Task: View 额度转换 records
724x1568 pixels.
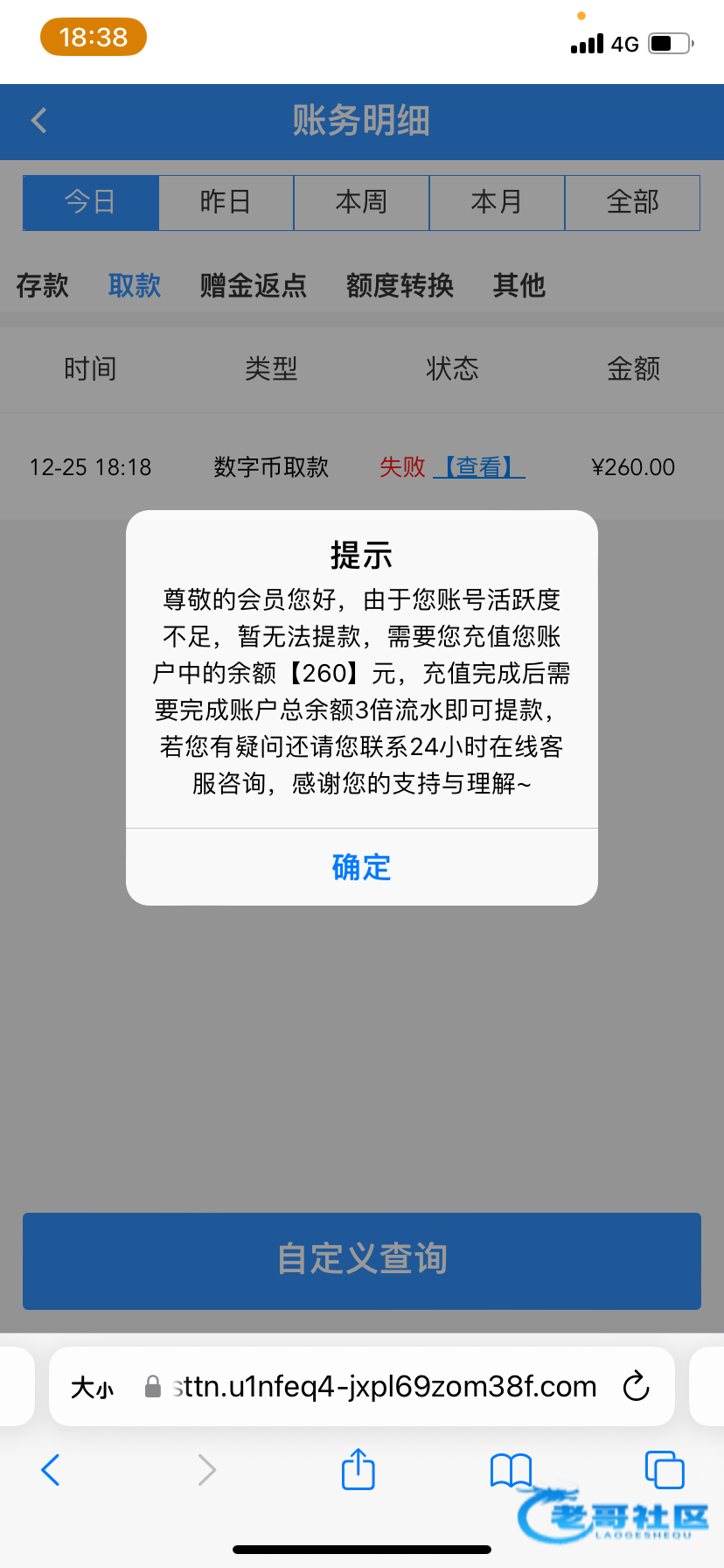Action: coord(400,285)
